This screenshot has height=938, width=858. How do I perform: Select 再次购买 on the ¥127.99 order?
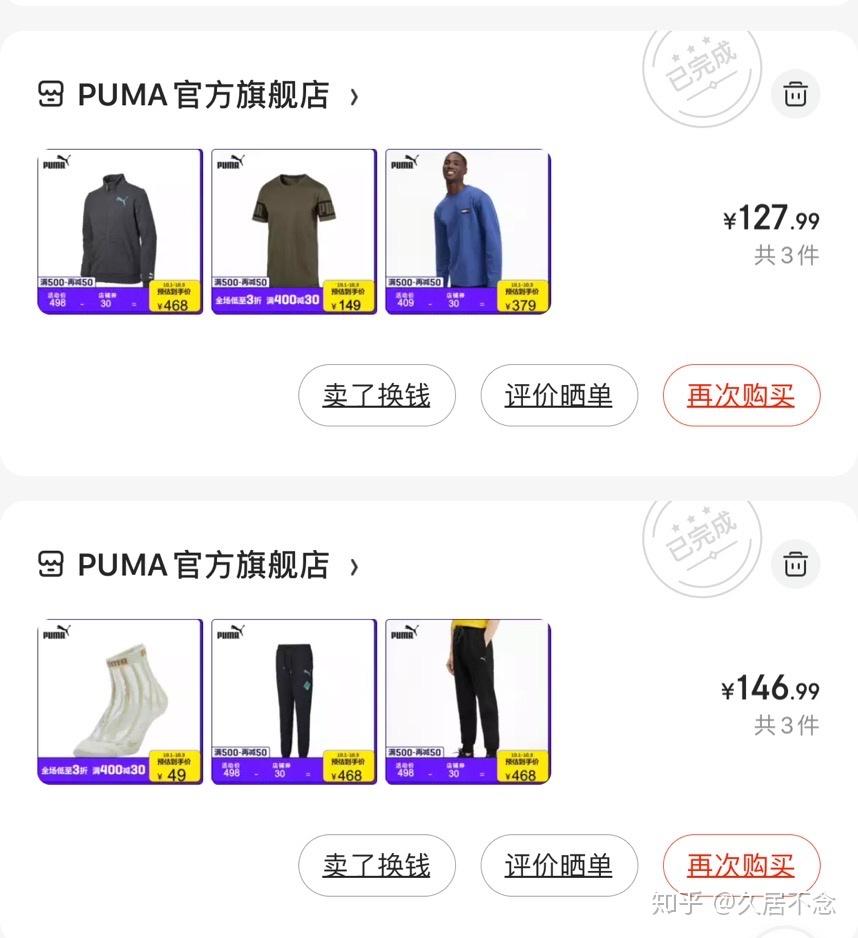click(741, 396)
